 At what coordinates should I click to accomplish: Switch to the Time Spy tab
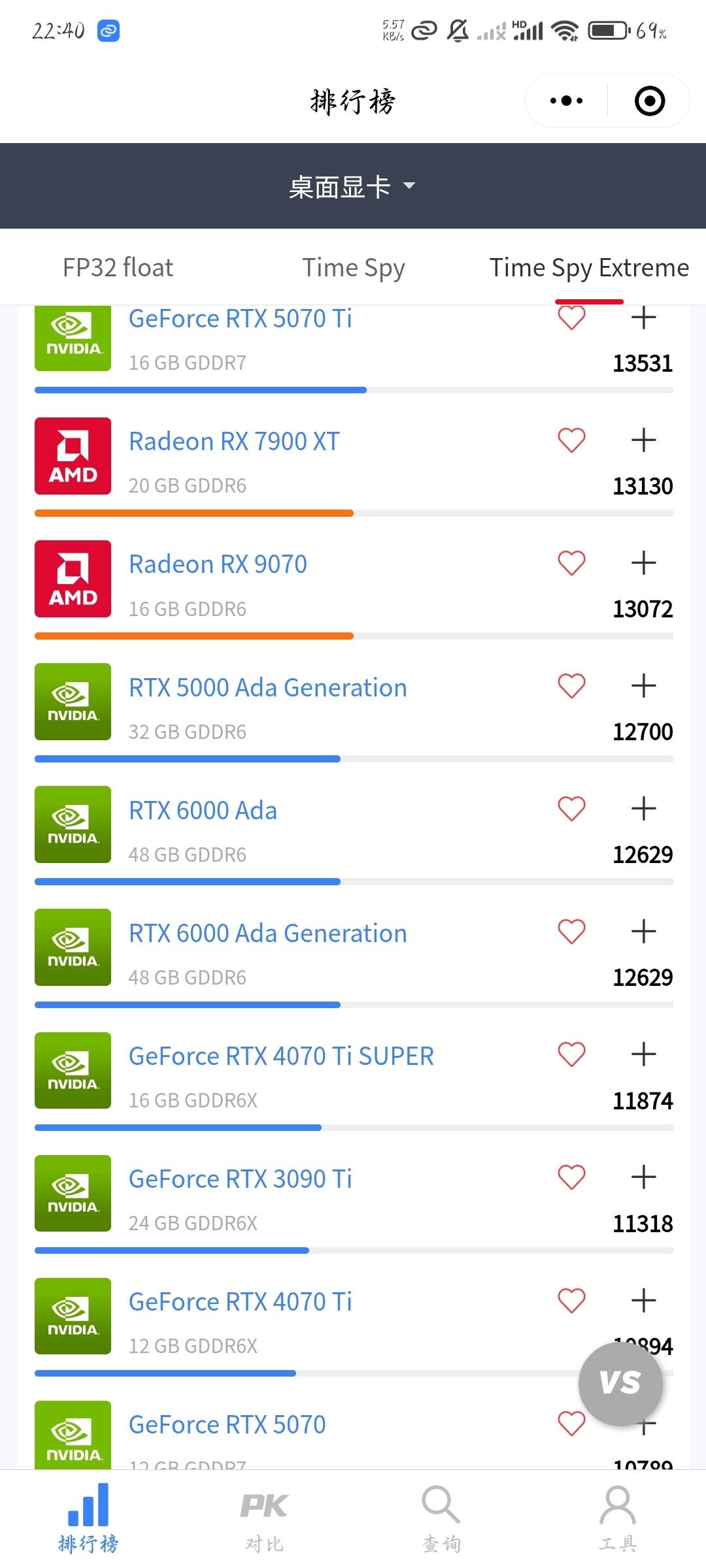pyautogui.click(x=353, y=268)
